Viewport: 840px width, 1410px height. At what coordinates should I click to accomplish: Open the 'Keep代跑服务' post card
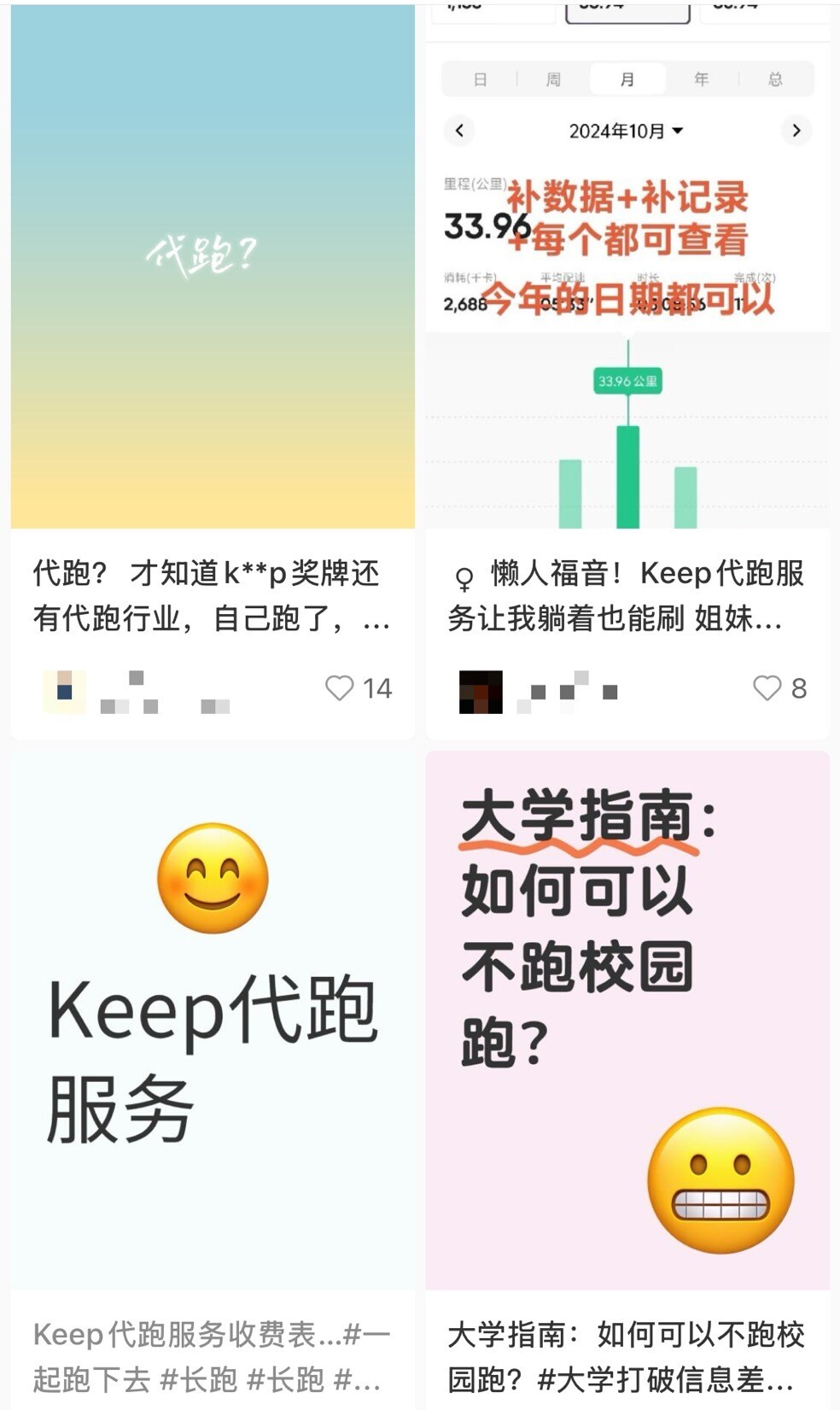pyautogui.click(x=213, y=1021)
